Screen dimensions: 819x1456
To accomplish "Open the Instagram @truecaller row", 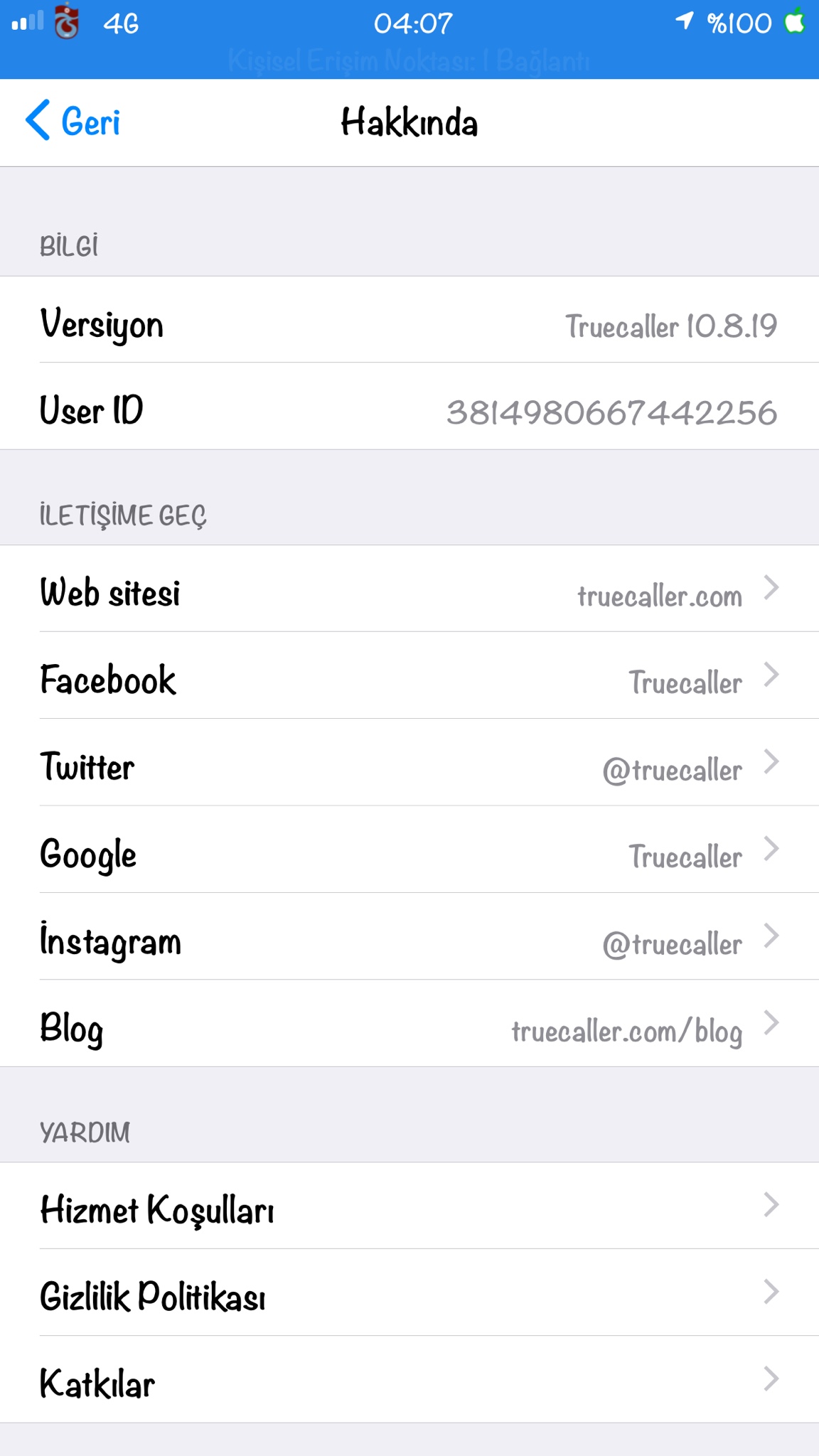I will pos(409,940).
